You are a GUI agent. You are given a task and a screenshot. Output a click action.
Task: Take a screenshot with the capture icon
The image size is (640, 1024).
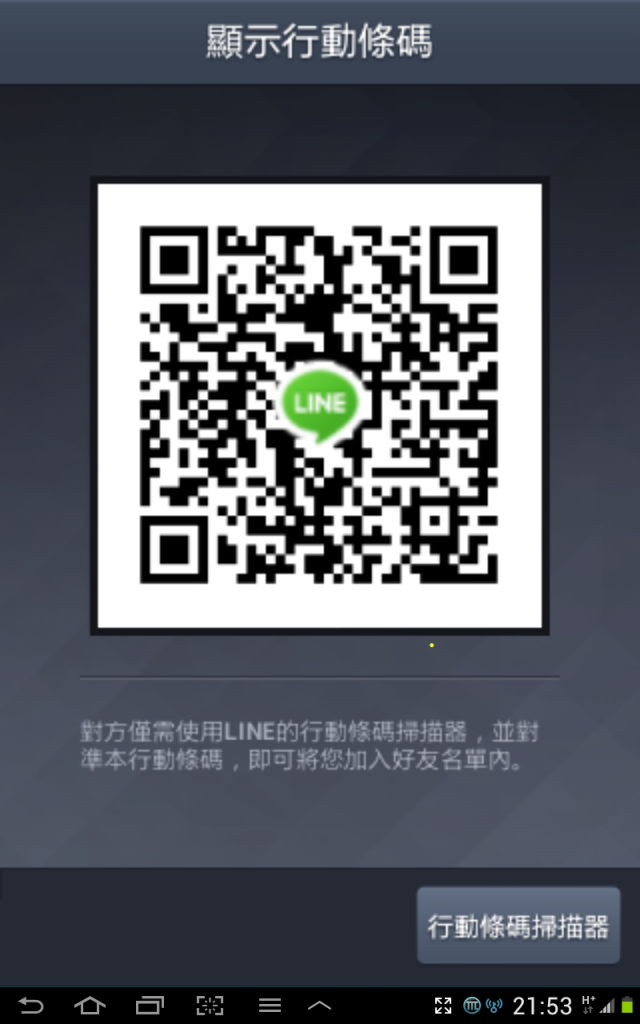coord(210,1005)
